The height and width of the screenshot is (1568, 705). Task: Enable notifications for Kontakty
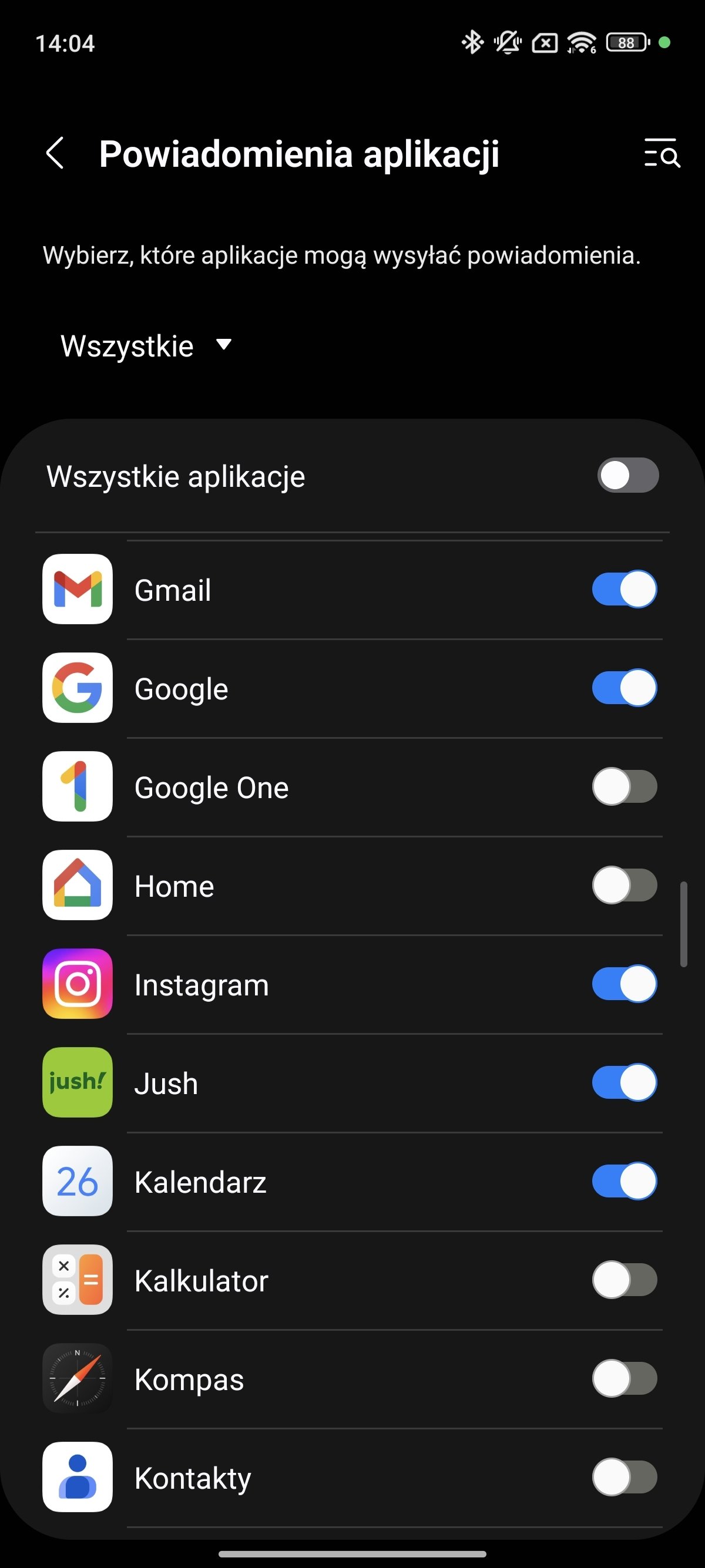click(625, 1477)
